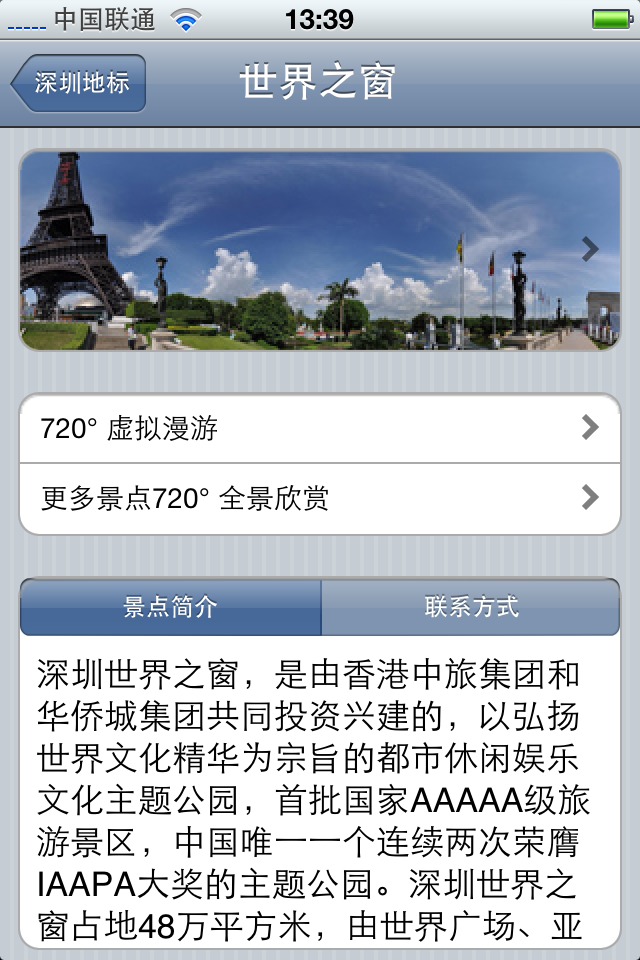The image size is (640, 960).
Task: Go back to 深圳地标 list
Action: click(80, 83)
